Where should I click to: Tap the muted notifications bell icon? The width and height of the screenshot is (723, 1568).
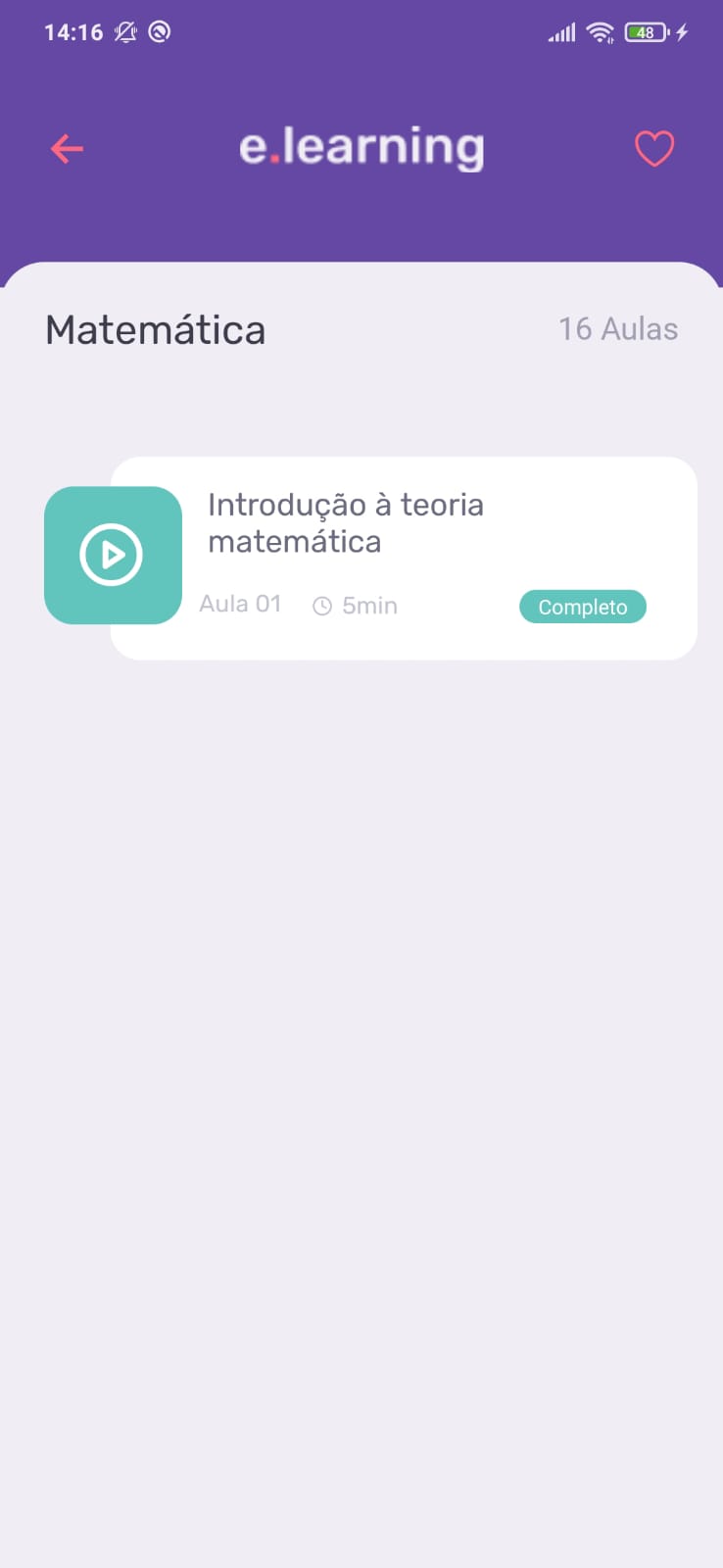pos(124,31)
